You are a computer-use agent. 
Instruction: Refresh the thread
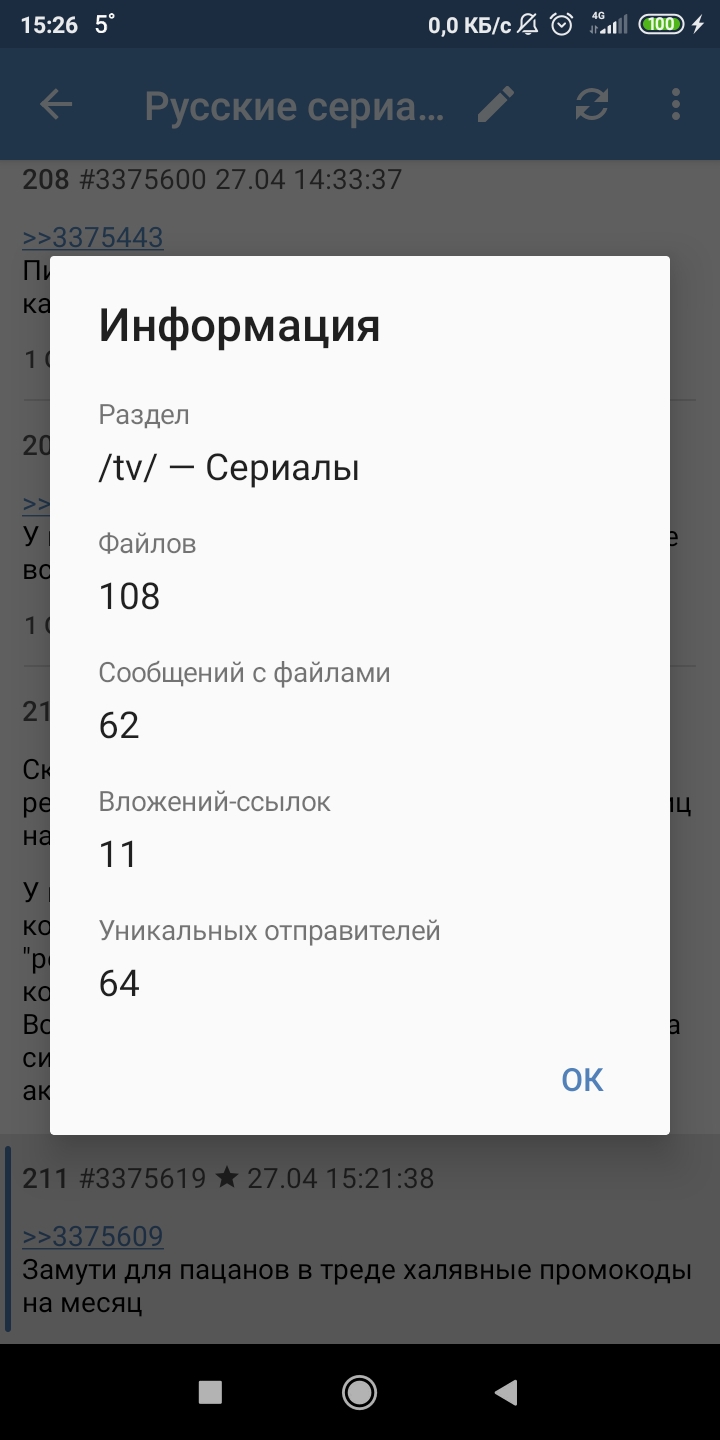(x=592, y=105)
